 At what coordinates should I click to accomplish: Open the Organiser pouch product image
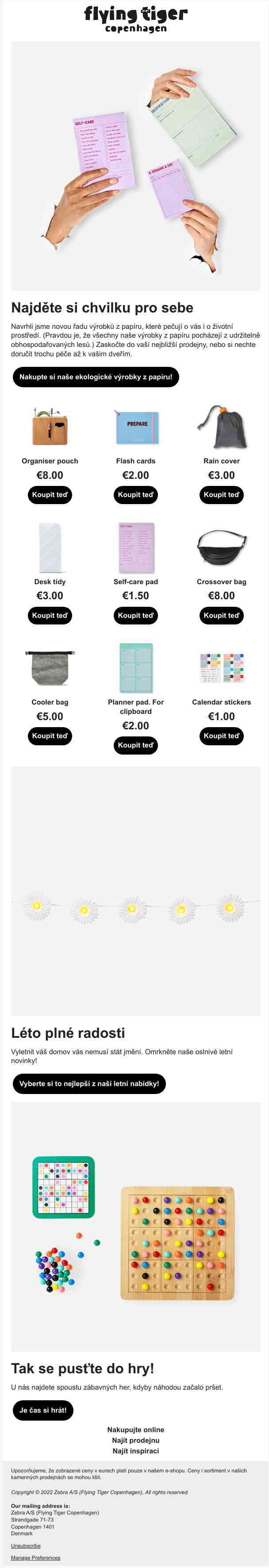[x=50, y=427]
